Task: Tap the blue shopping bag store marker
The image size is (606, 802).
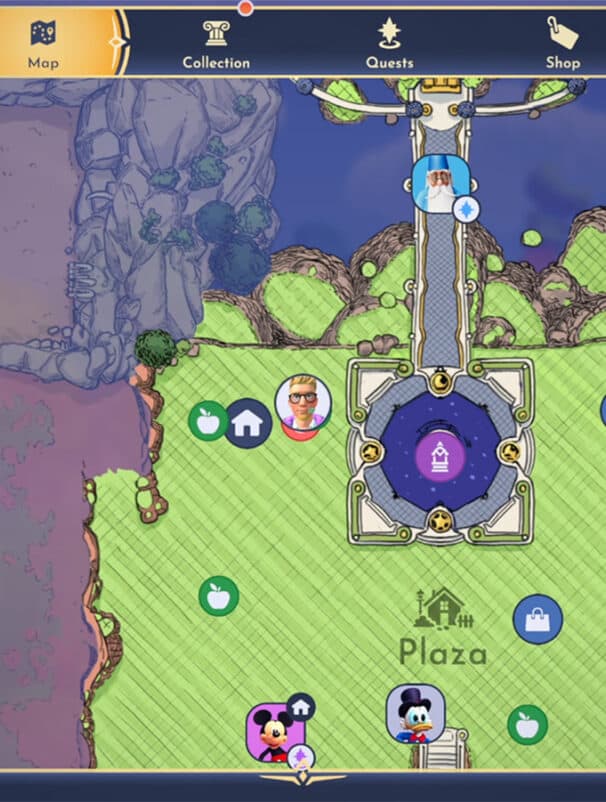Action: click(538, 620)
